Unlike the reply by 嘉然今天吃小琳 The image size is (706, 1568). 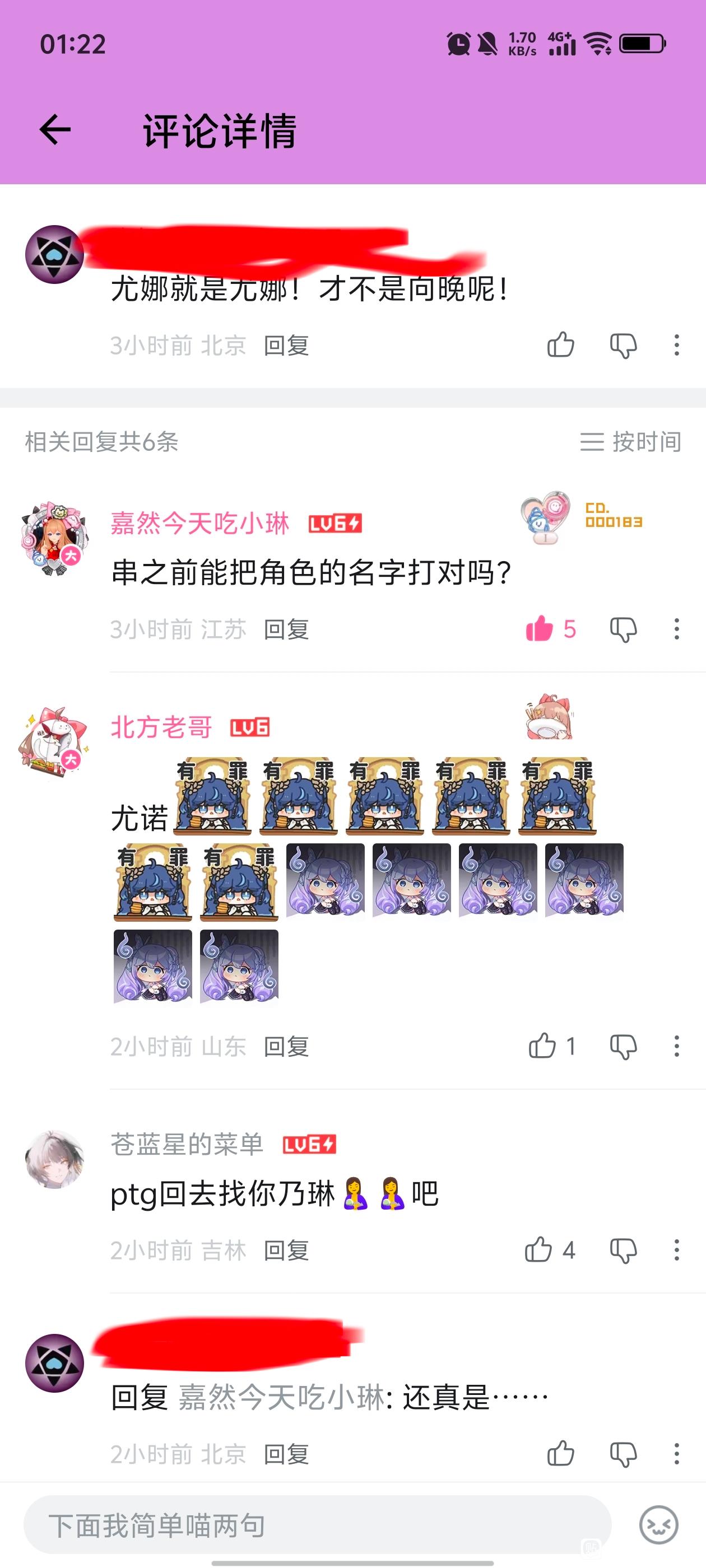(551, 629)
